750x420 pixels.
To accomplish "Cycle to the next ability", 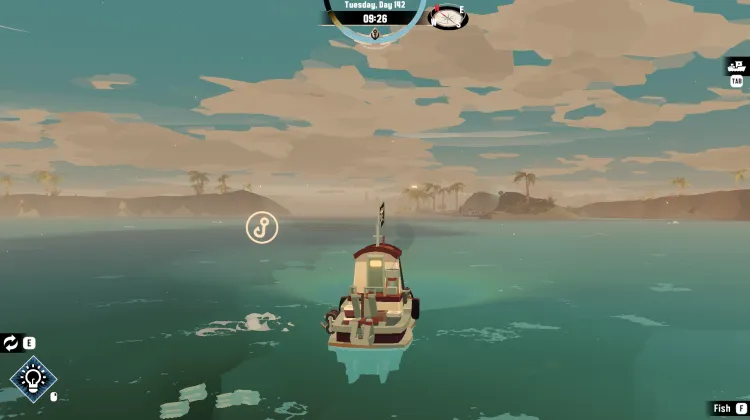I will pos(12,343).
